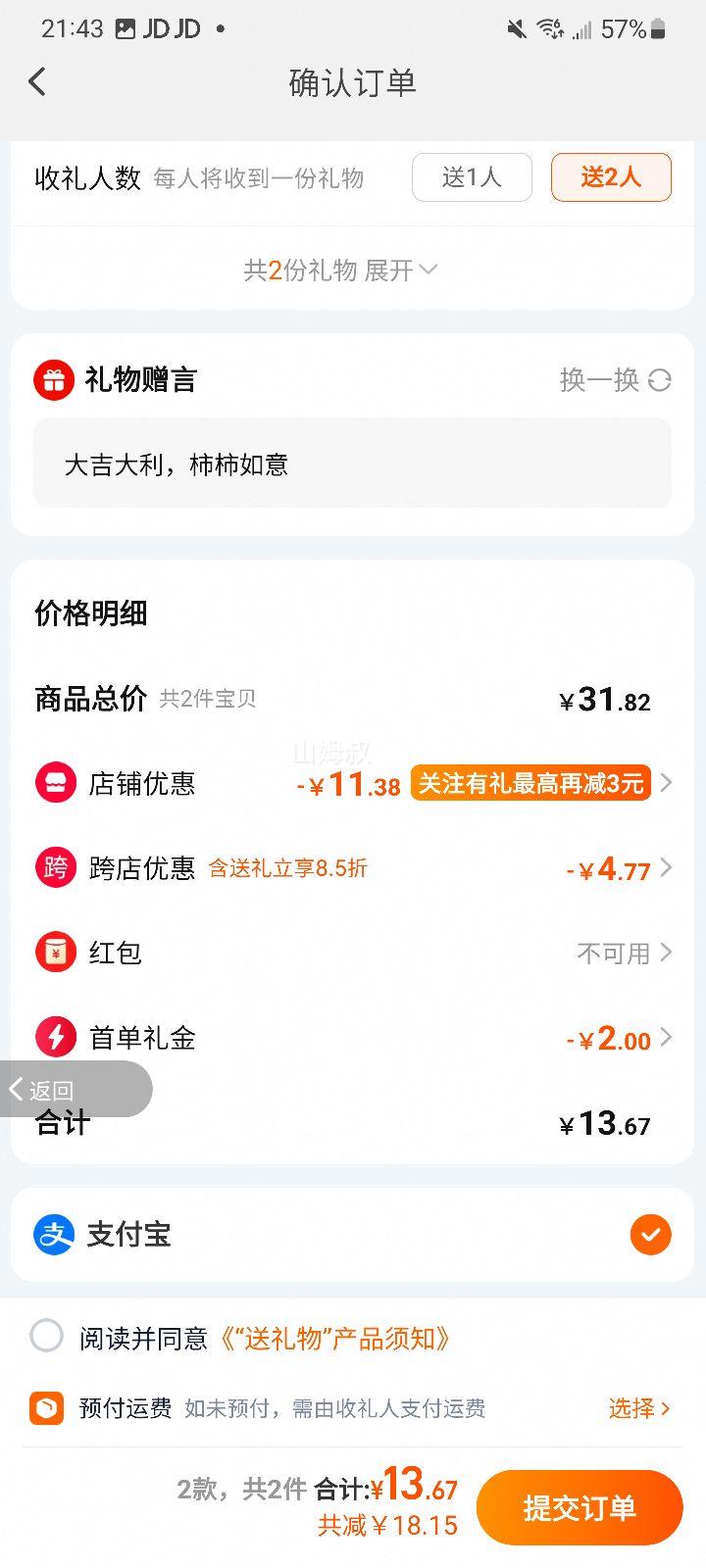
Task: Click the 支付宝 Alipay logo icon
Action: [52, 1234]
